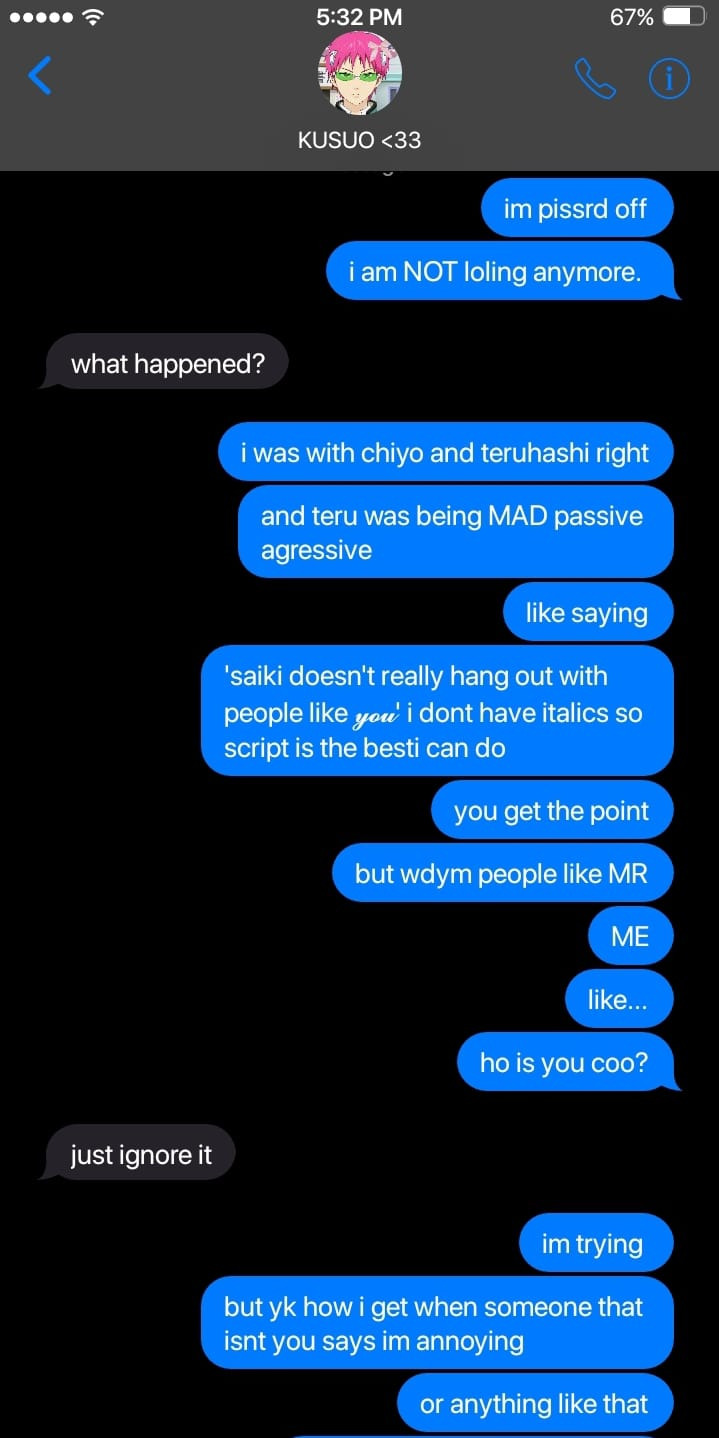Go back to the messages list
The image size is (719, 1438).
coord(40,76)
